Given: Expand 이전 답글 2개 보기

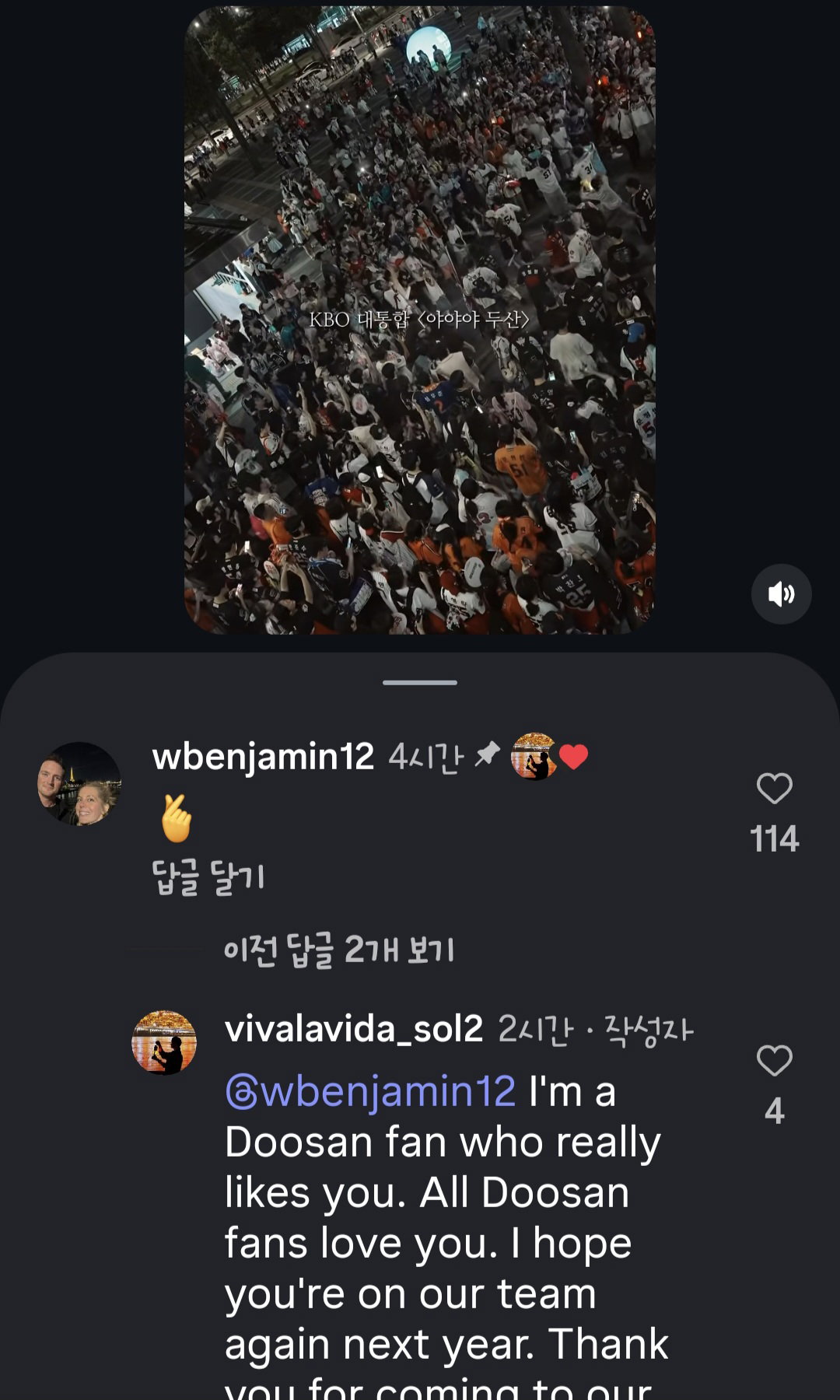Looking at the screenshot, I should click(339, 950).
